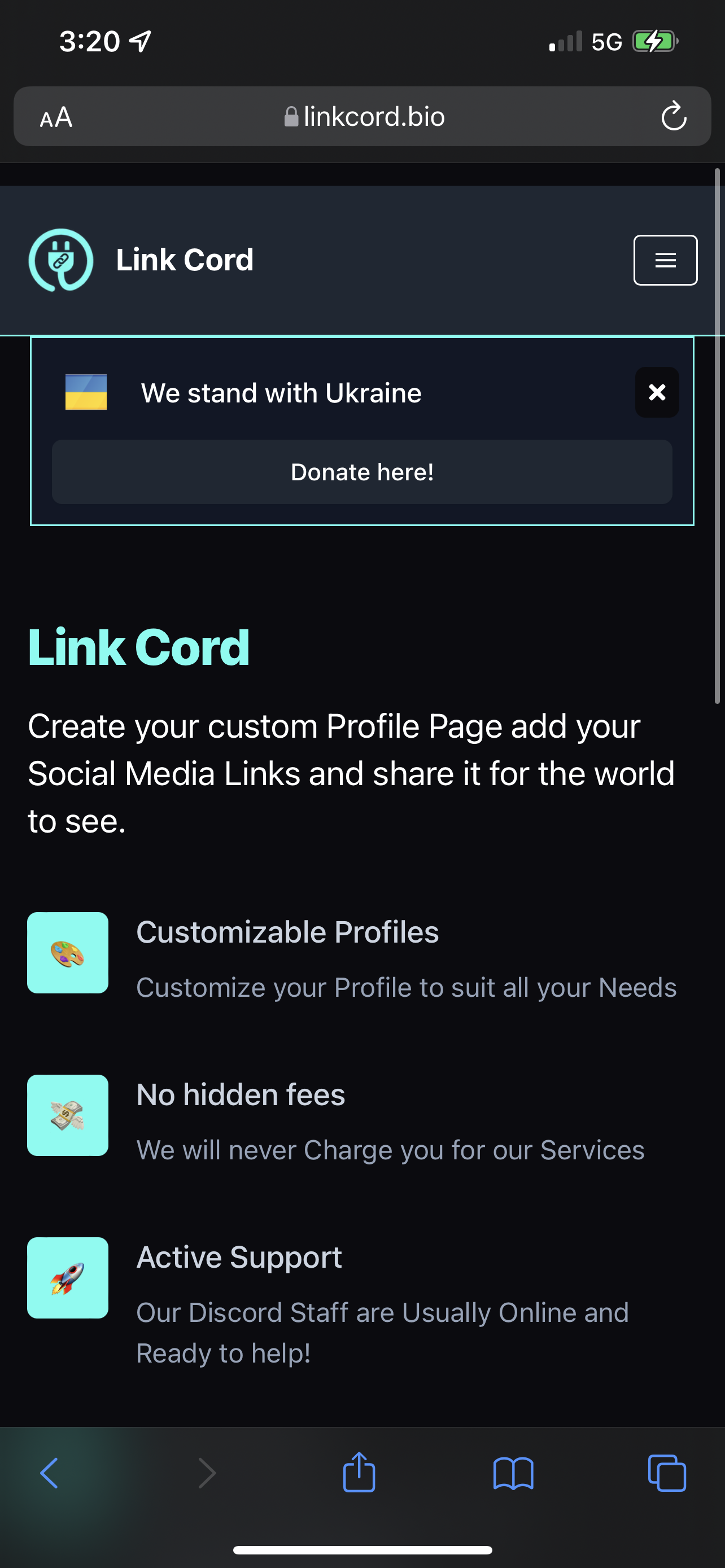Viewport: 725px width, 1568px height.
Task: Open the Bookmarks panel
Action: coord(513,1474)
